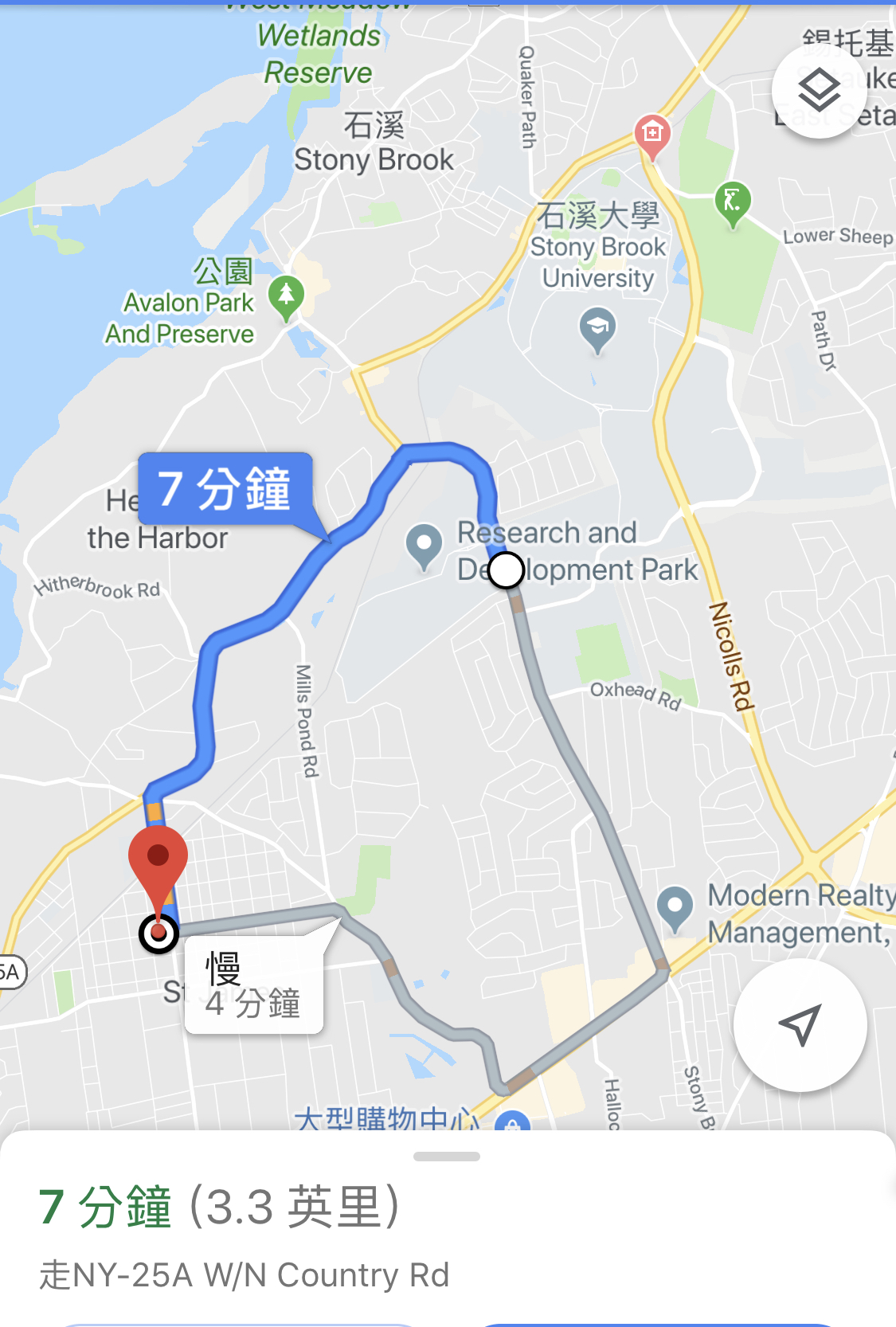Open the hospital marker on map

(x=651, y=133)
